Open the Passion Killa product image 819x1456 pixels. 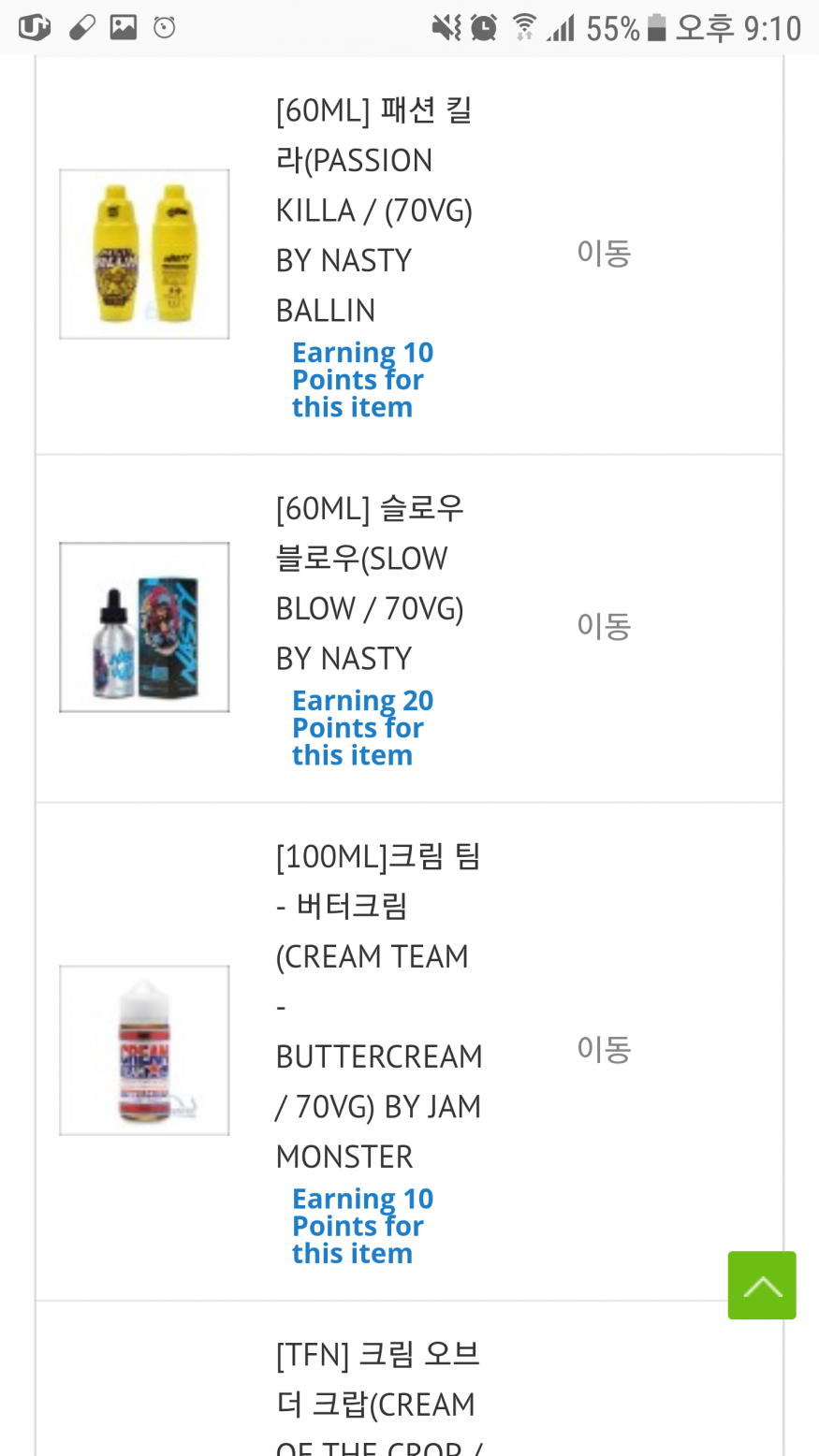(144, 254)
